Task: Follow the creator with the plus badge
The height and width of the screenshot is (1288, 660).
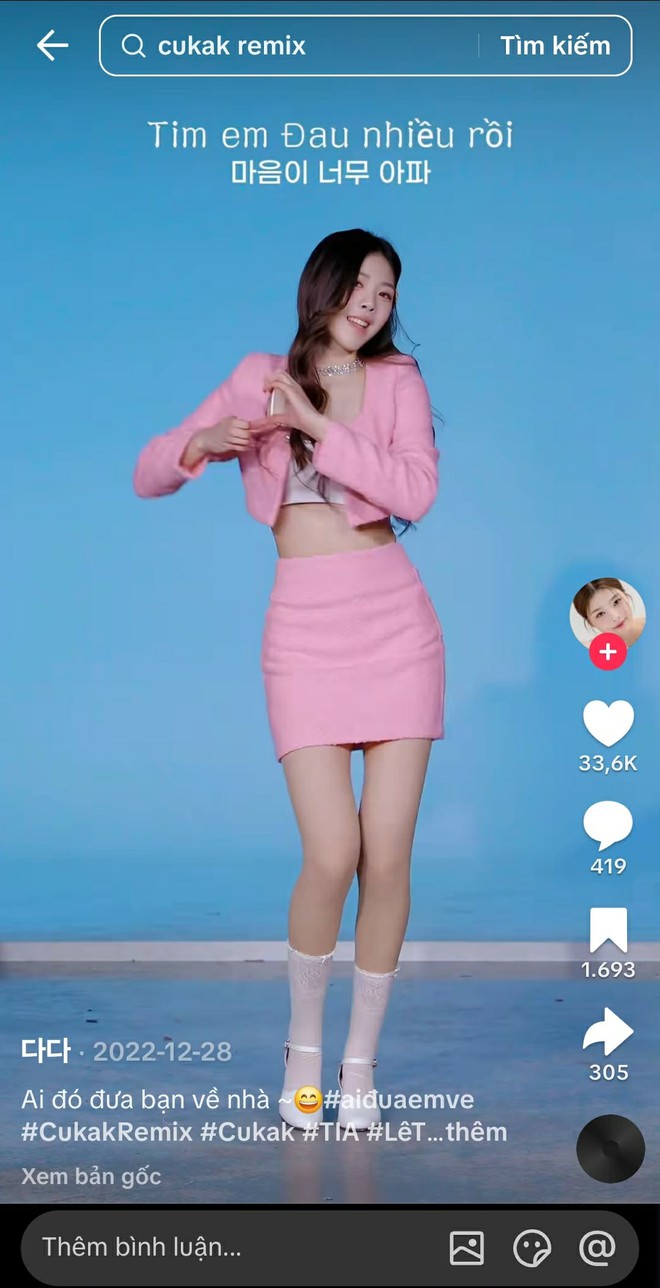Action: pos(607,653)
